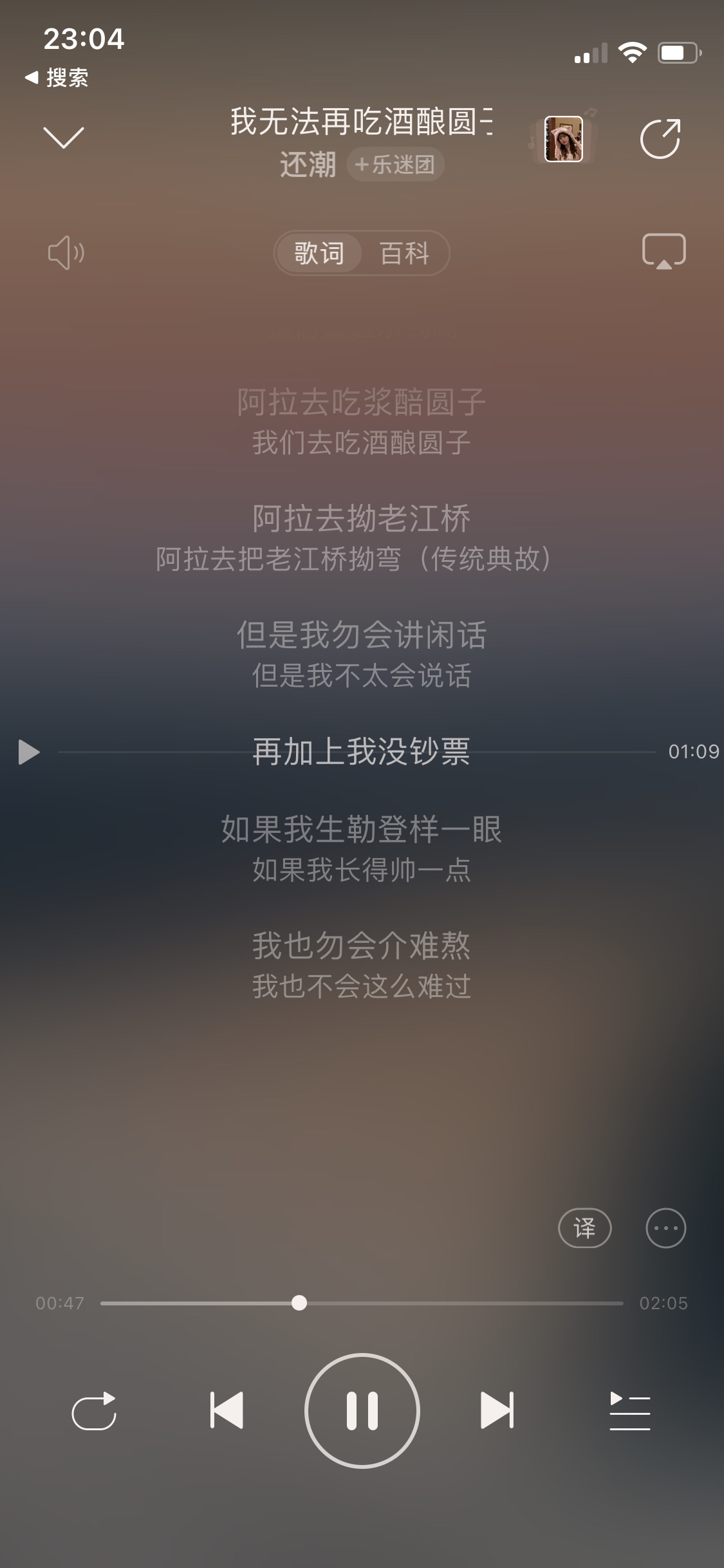Pause the current song
The width and height of the screenshot is (724, 1568).
click(362, 1411)
